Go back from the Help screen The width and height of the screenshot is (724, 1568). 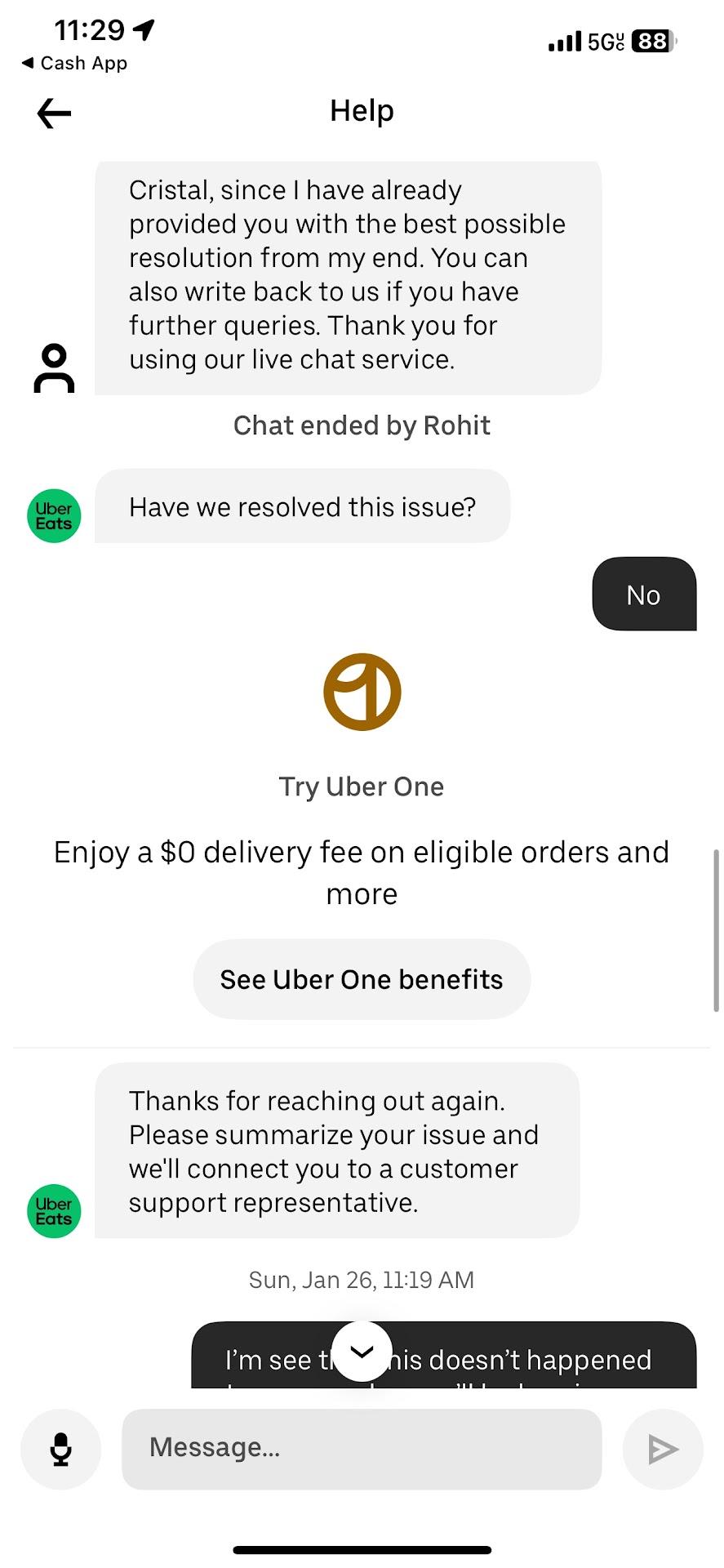55,113
